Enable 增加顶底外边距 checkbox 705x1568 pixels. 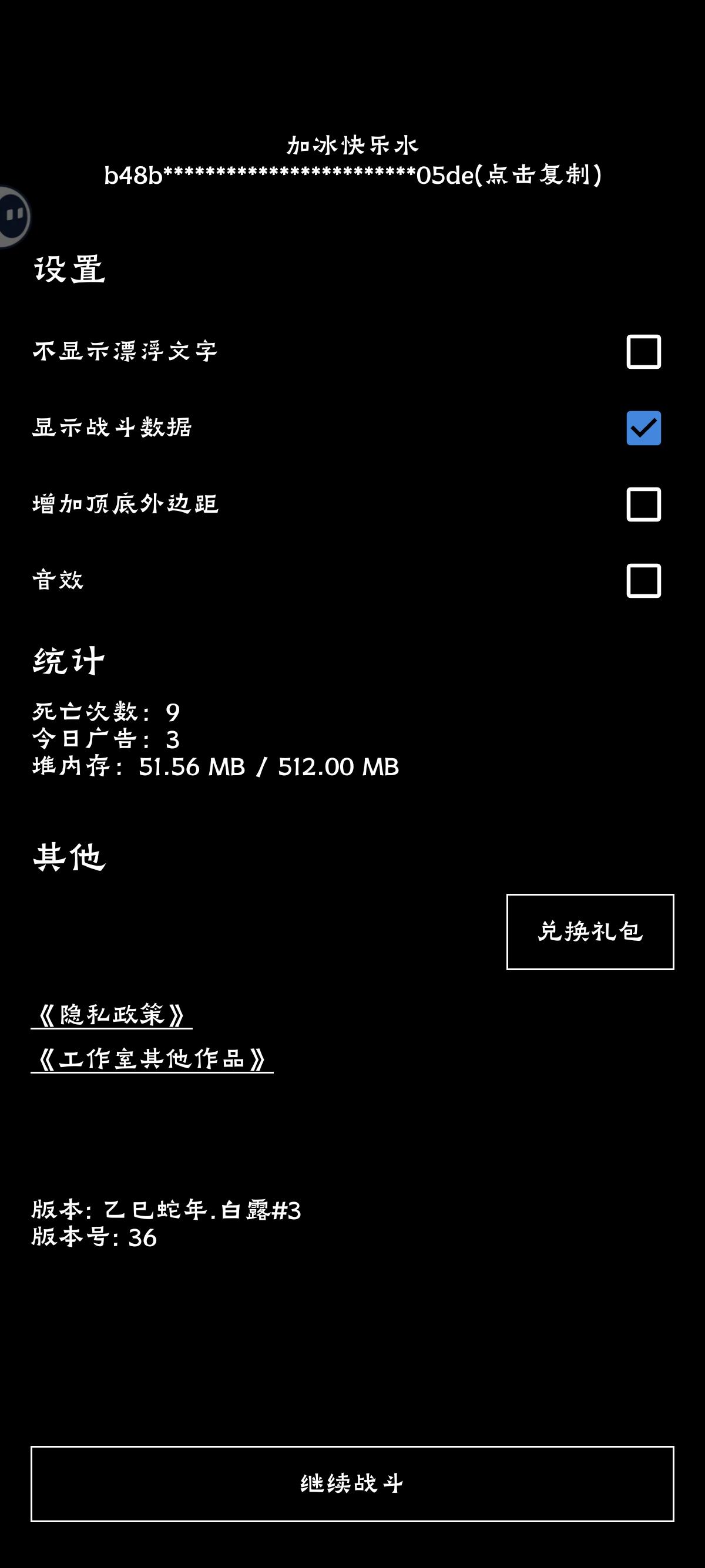click(x=643, y=504)
